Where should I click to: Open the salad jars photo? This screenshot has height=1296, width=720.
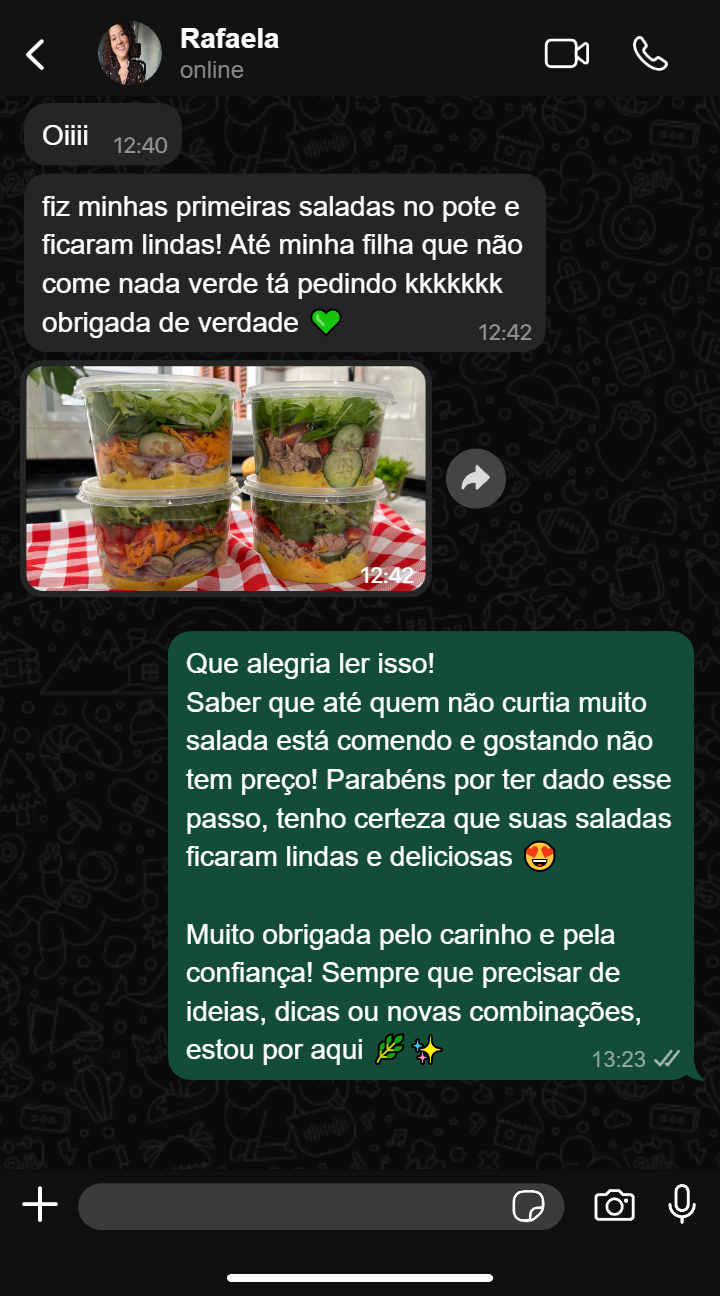coord(226,479)
